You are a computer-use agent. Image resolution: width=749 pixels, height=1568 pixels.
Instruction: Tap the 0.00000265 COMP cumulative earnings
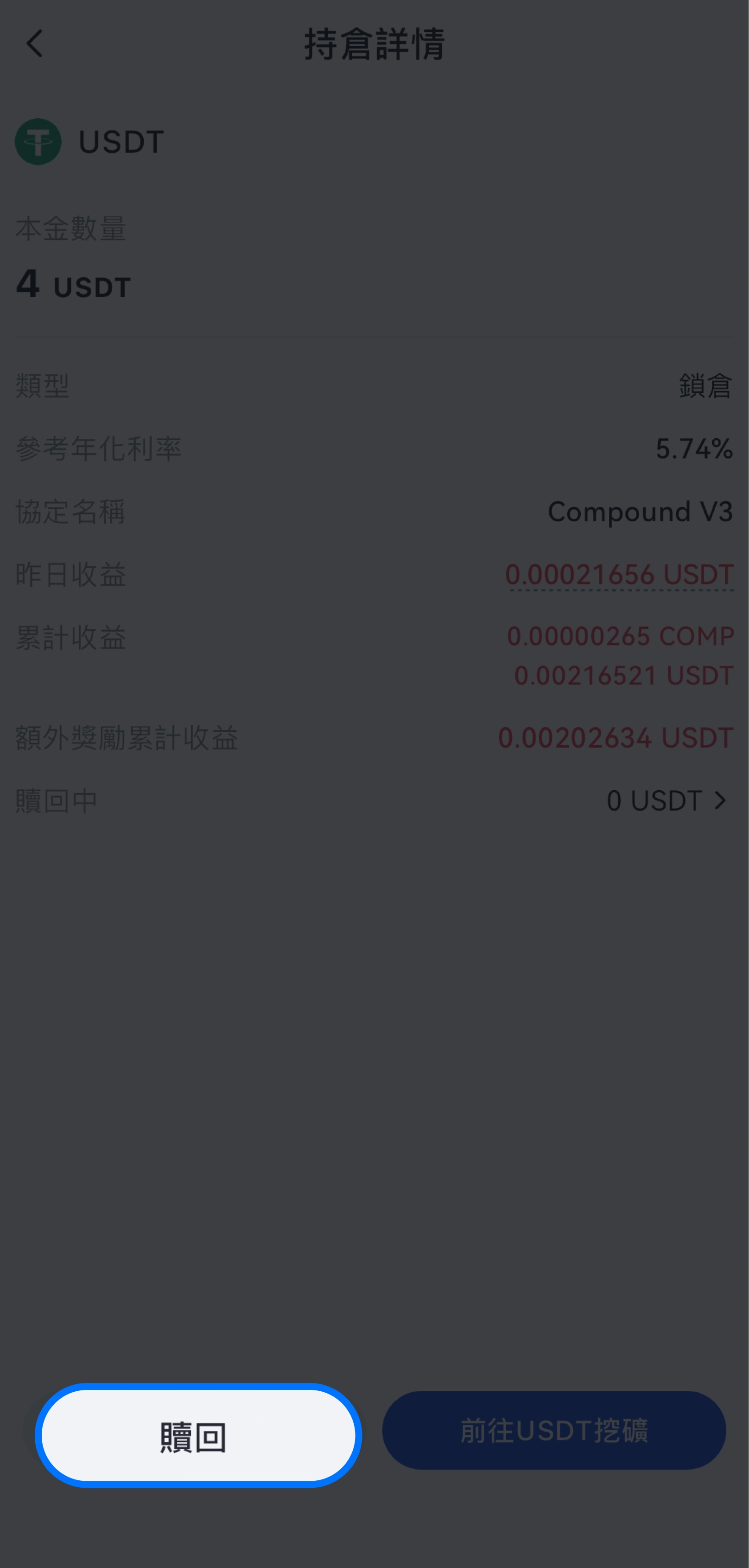(x=621, y=636)
